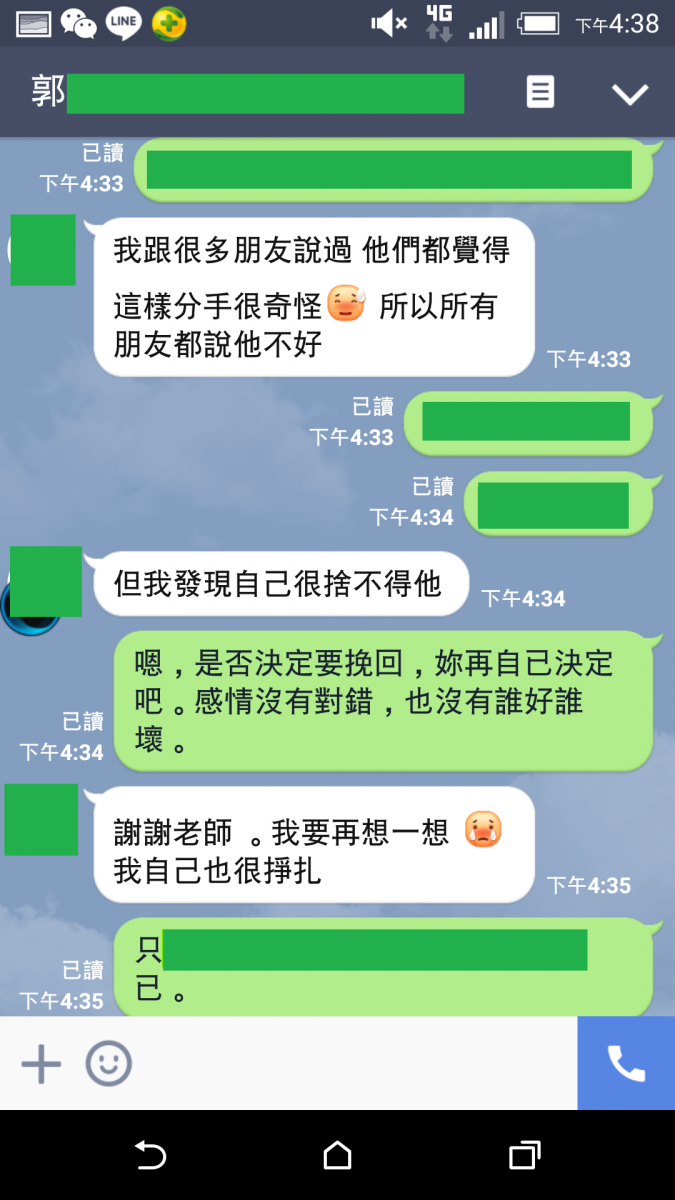Expand the chat options chevron menu
The height and width of the screenshot is (1200, 675).
point(630,94)
